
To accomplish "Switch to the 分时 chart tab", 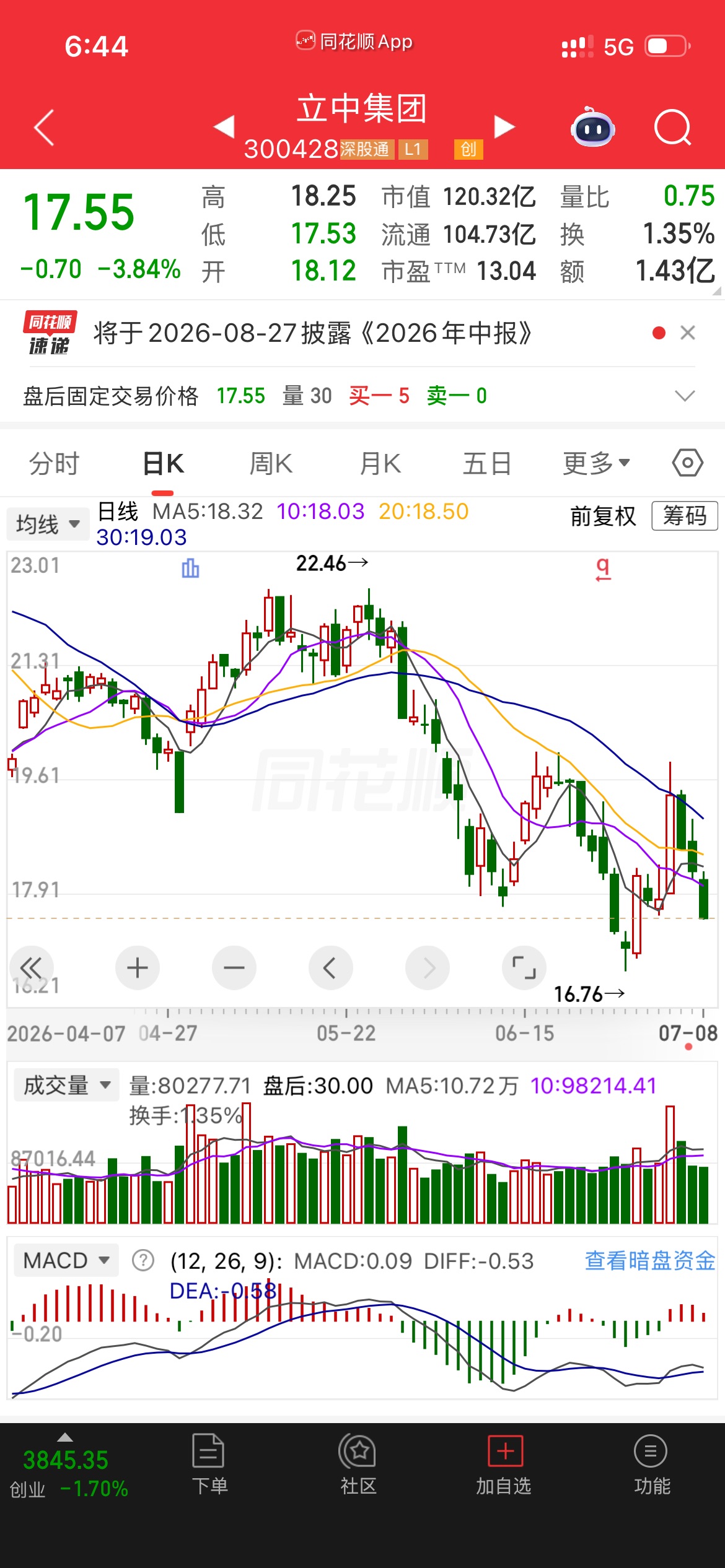I will coord(55,464).
